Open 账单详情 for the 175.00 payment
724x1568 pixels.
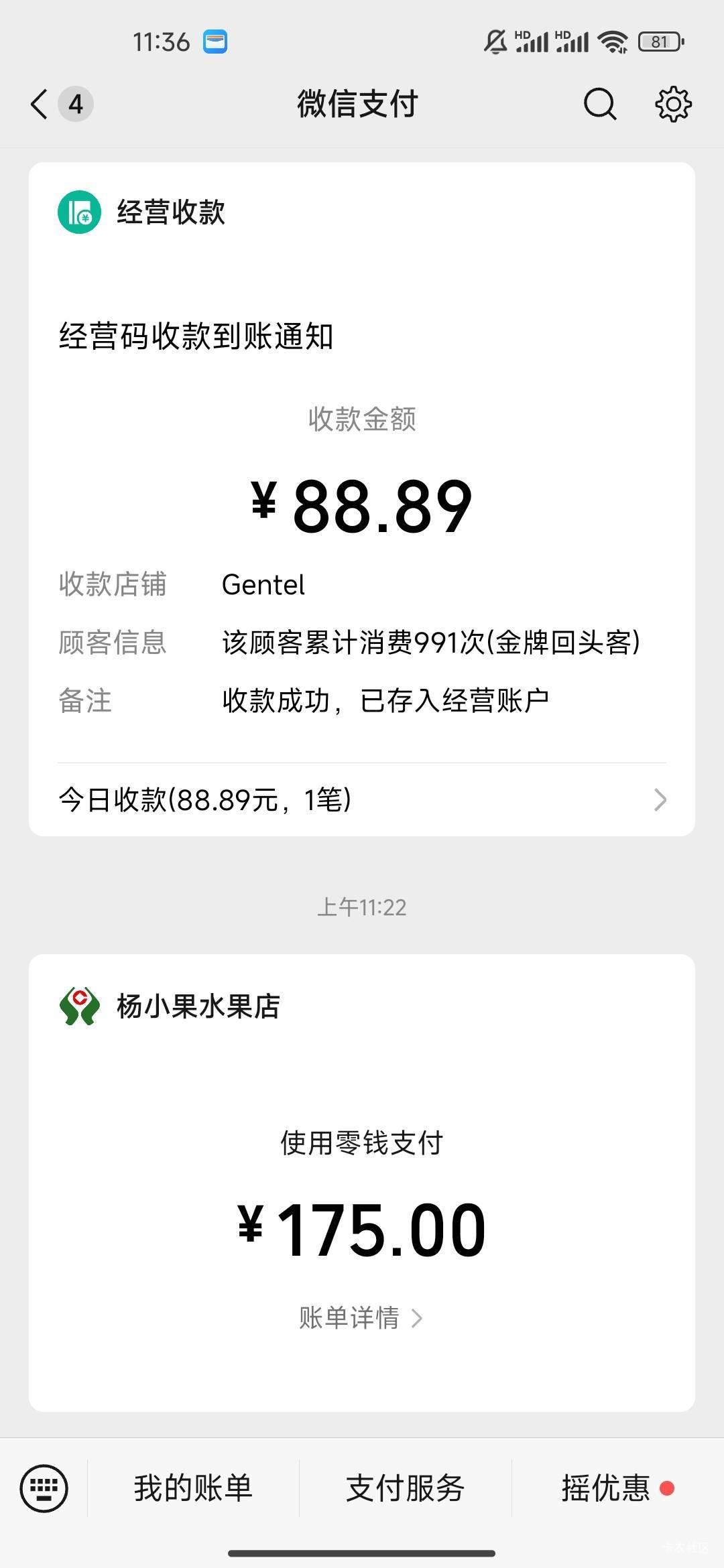361,1318
